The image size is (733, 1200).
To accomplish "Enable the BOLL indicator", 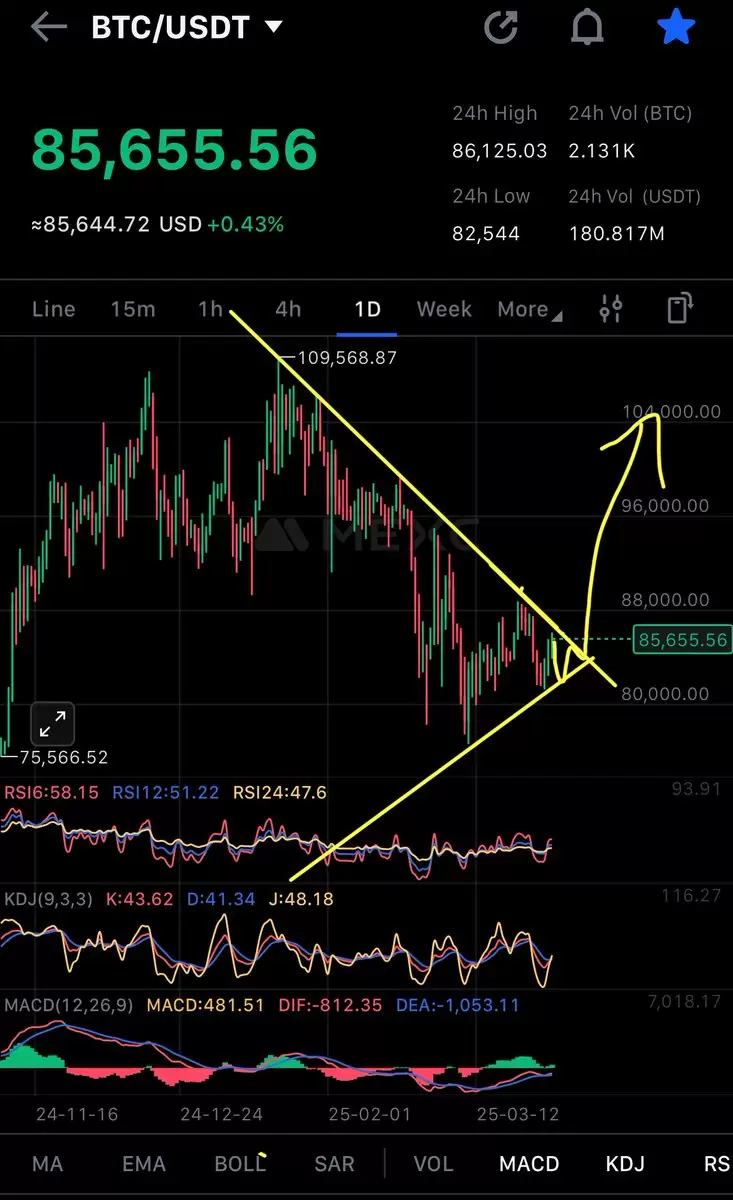I will click(240, 1164).
